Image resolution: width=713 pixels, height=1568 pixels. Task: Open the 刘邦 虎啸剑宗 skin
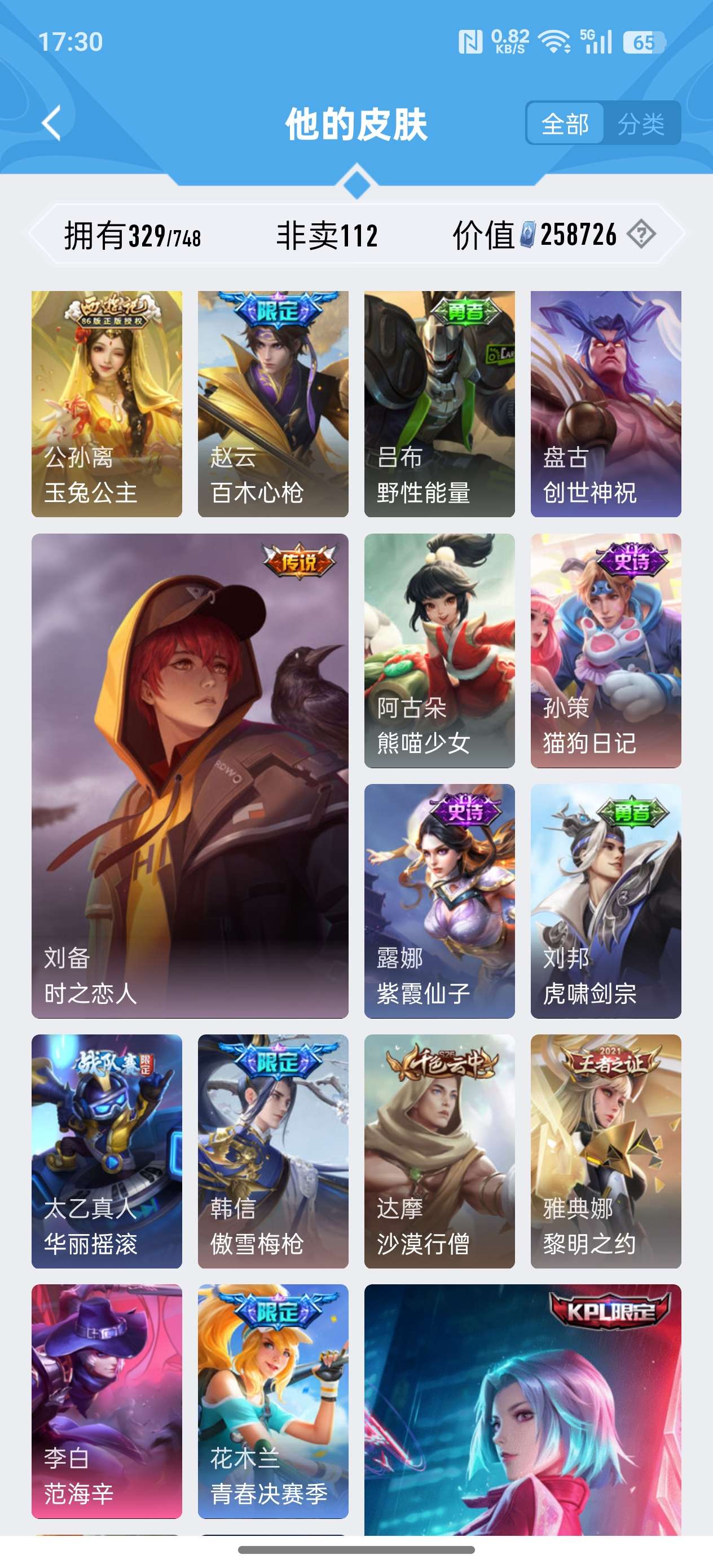click(605, 900)
